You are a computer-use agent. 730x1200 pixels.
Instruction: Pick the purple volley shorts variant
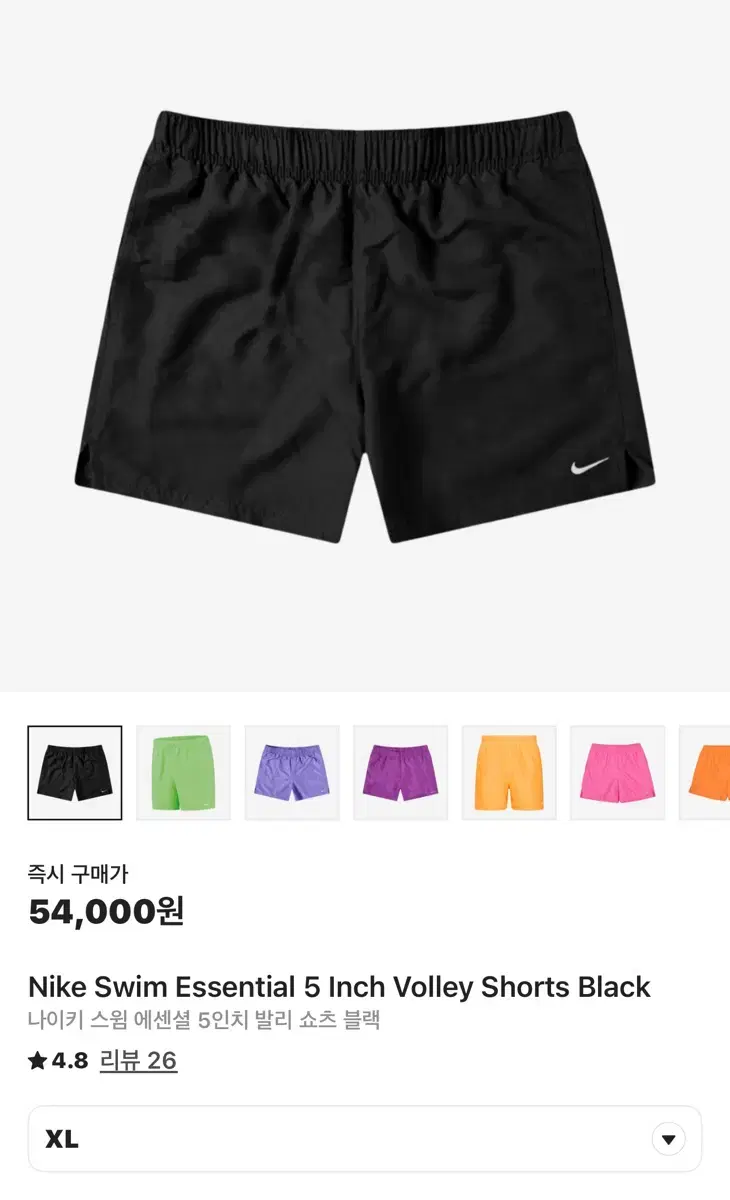[400, 771]
